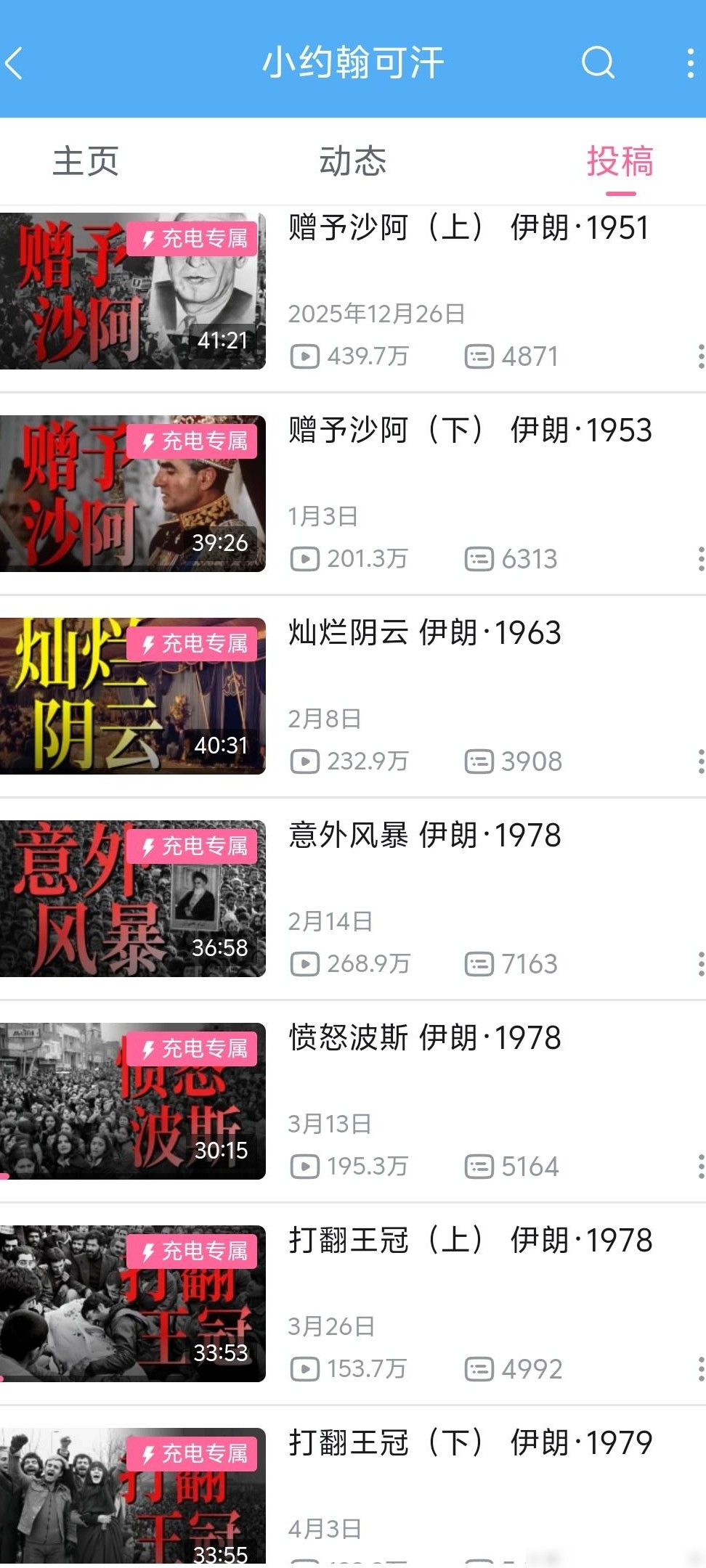The image size is (706, 1568).
Task: Switch to the 动态 tab
Action: click(x=353, y=161)
